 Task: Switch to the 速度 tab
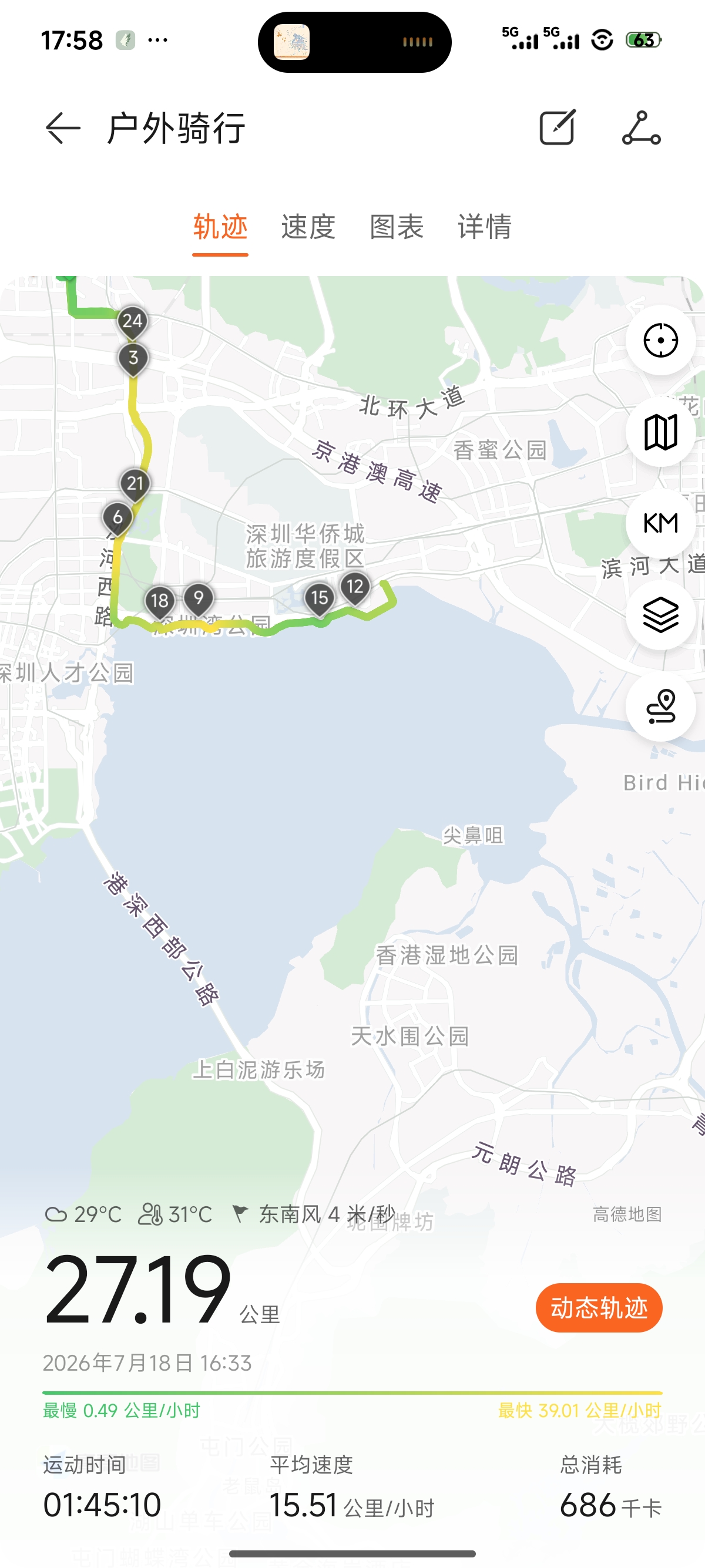pyautogui.click(x=308, y=227)
